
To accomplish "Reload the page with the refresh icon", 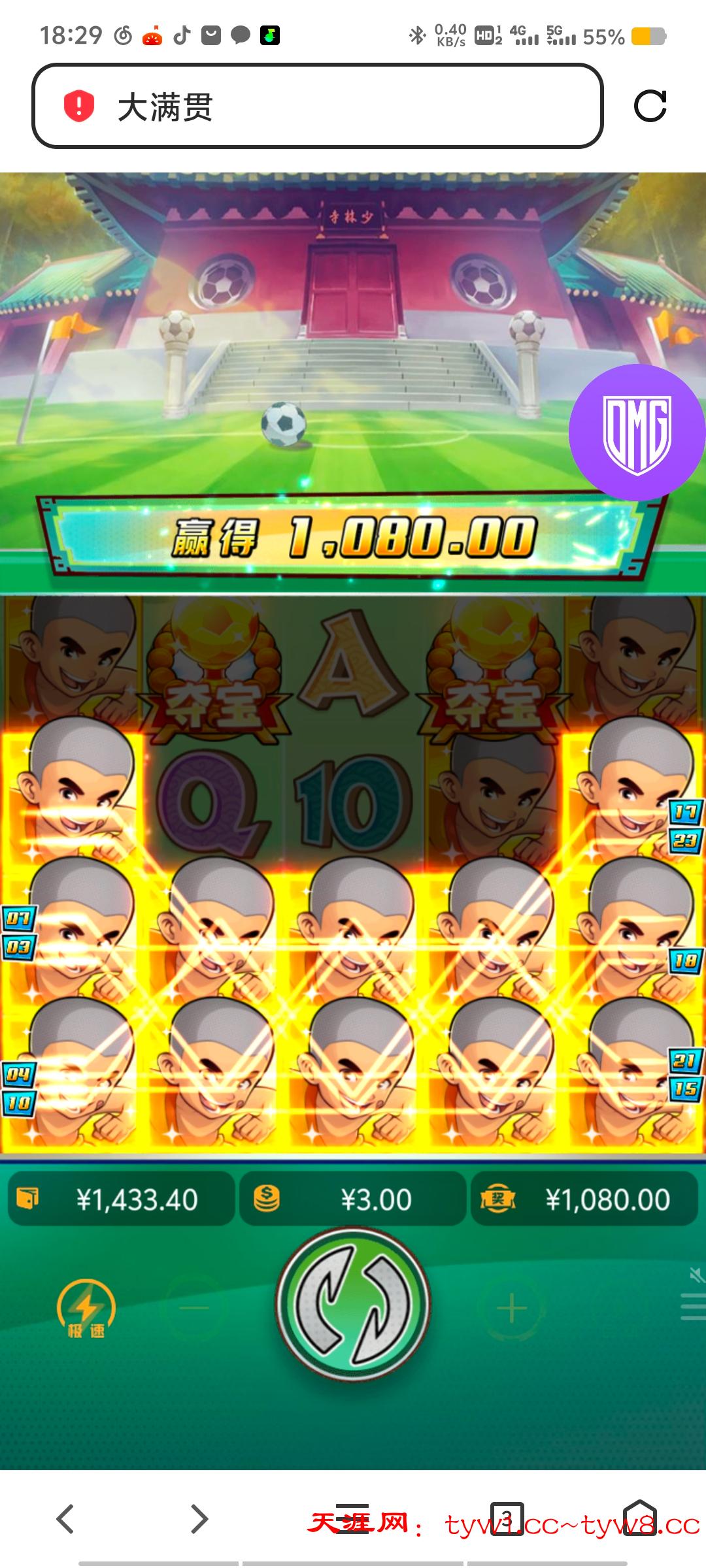I will pos(650,106).
